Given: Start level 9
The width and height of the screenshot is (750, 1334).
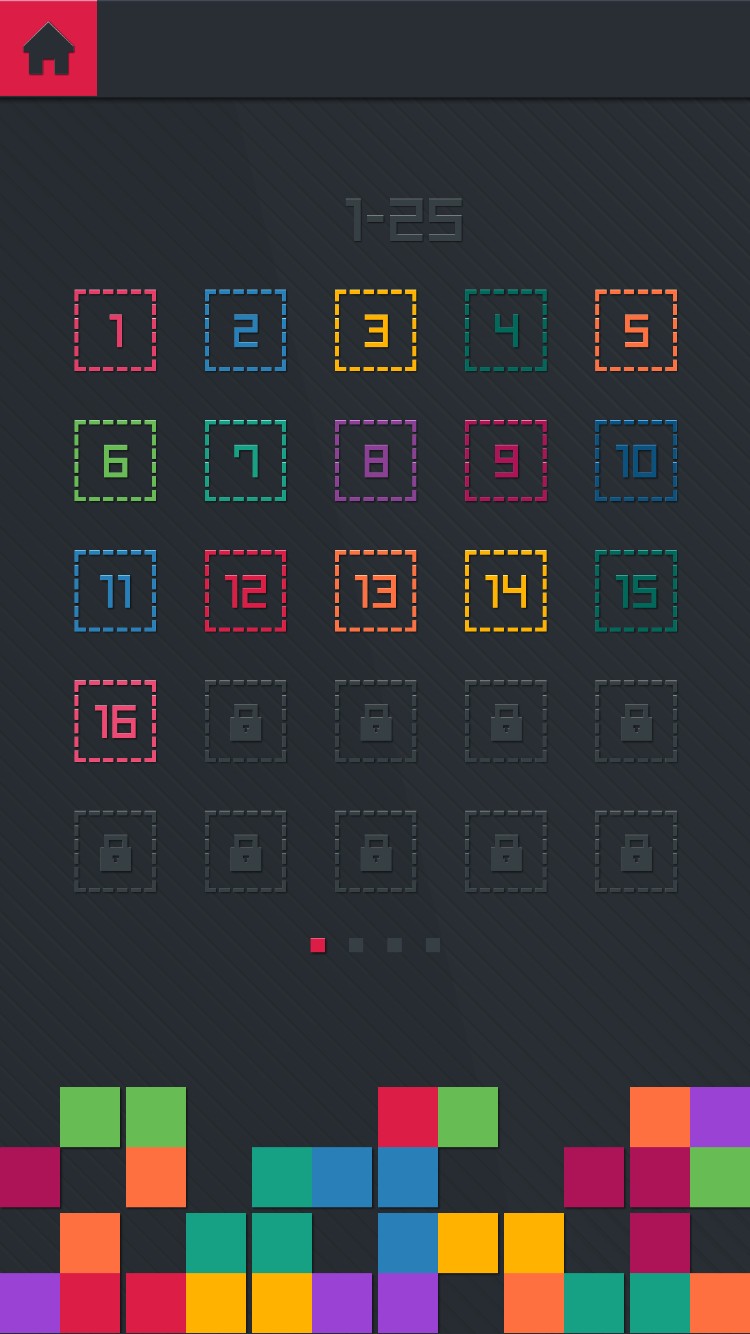Looking at the screenshot, I should pyautogui.click(x=505, y=460).
